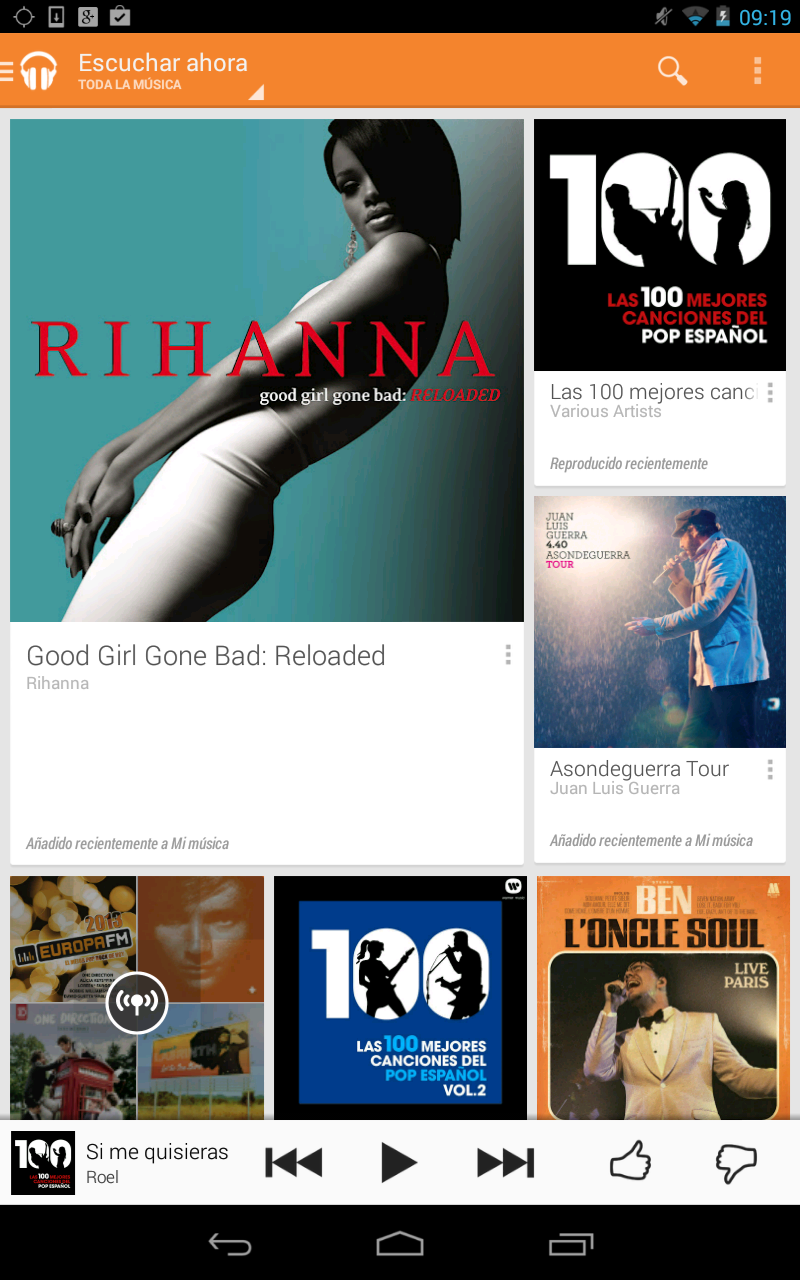
Task: Show options for Asondeguerra Tour
Action: tap(770, 769)
